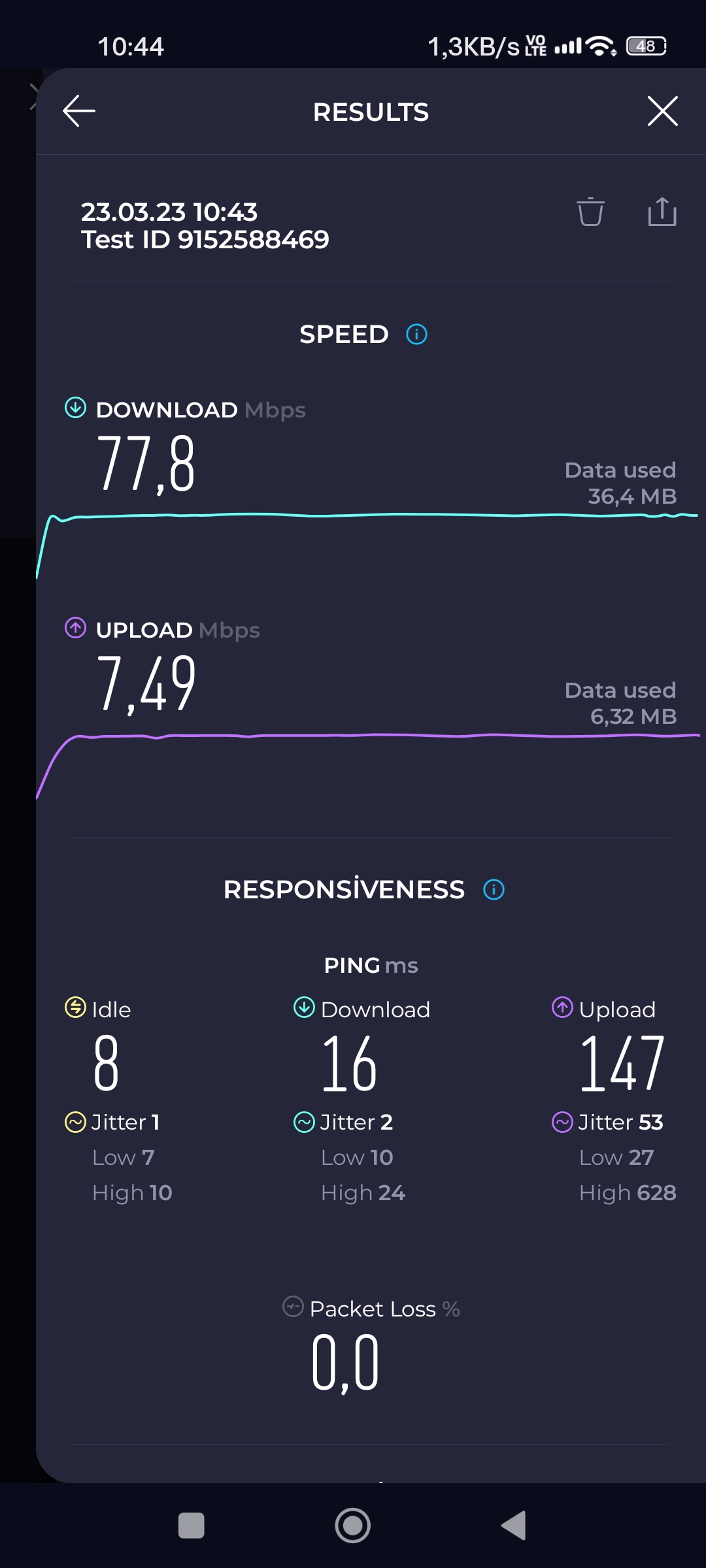Open the info icon next to SPEED

416,335
